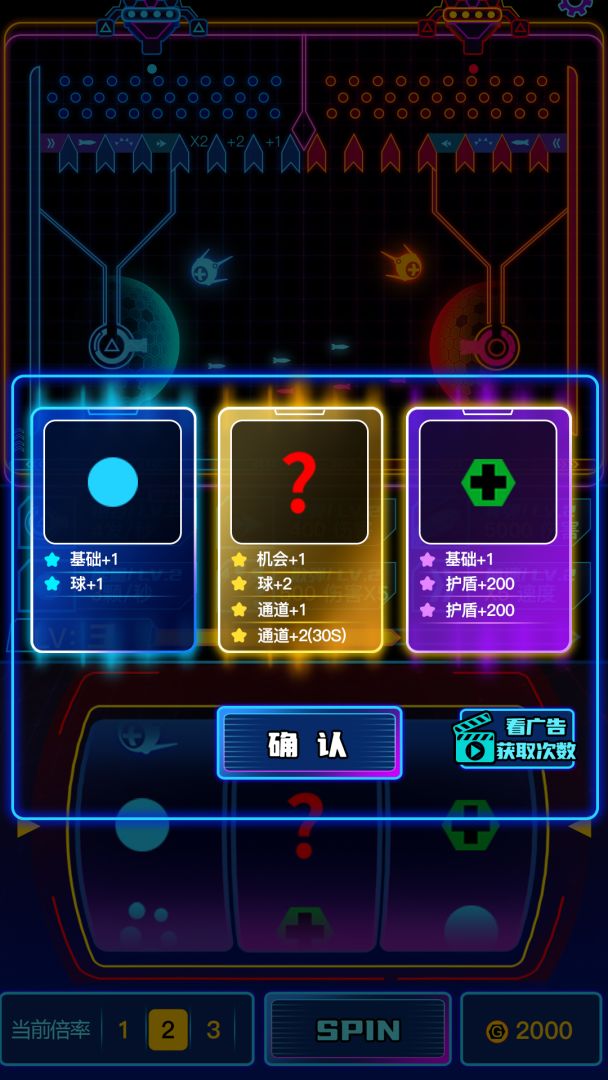Viewport: 608px width, 1080px height.
Task: Set current multiplier to 1
Action: pos(123,1029)
